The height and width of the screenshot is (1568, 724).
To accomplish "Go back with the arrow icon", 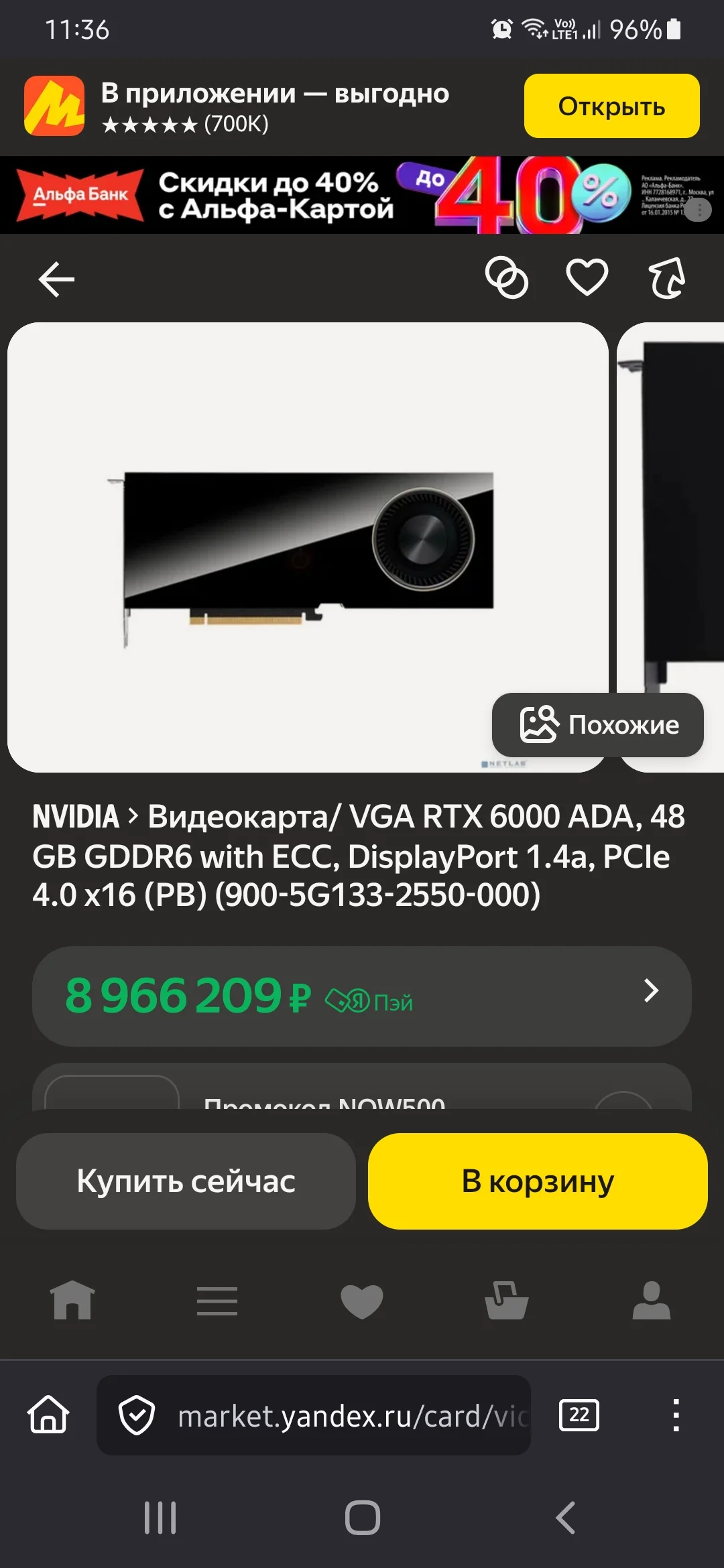I will [x=56, y=279].
